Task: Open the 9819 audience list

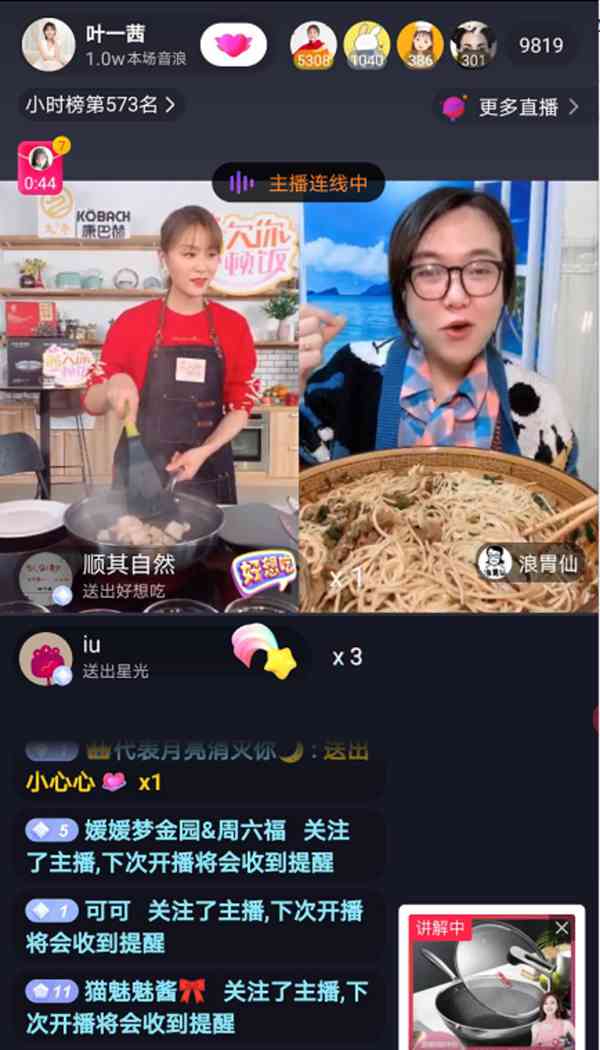Action: click(x=540, y=45)
